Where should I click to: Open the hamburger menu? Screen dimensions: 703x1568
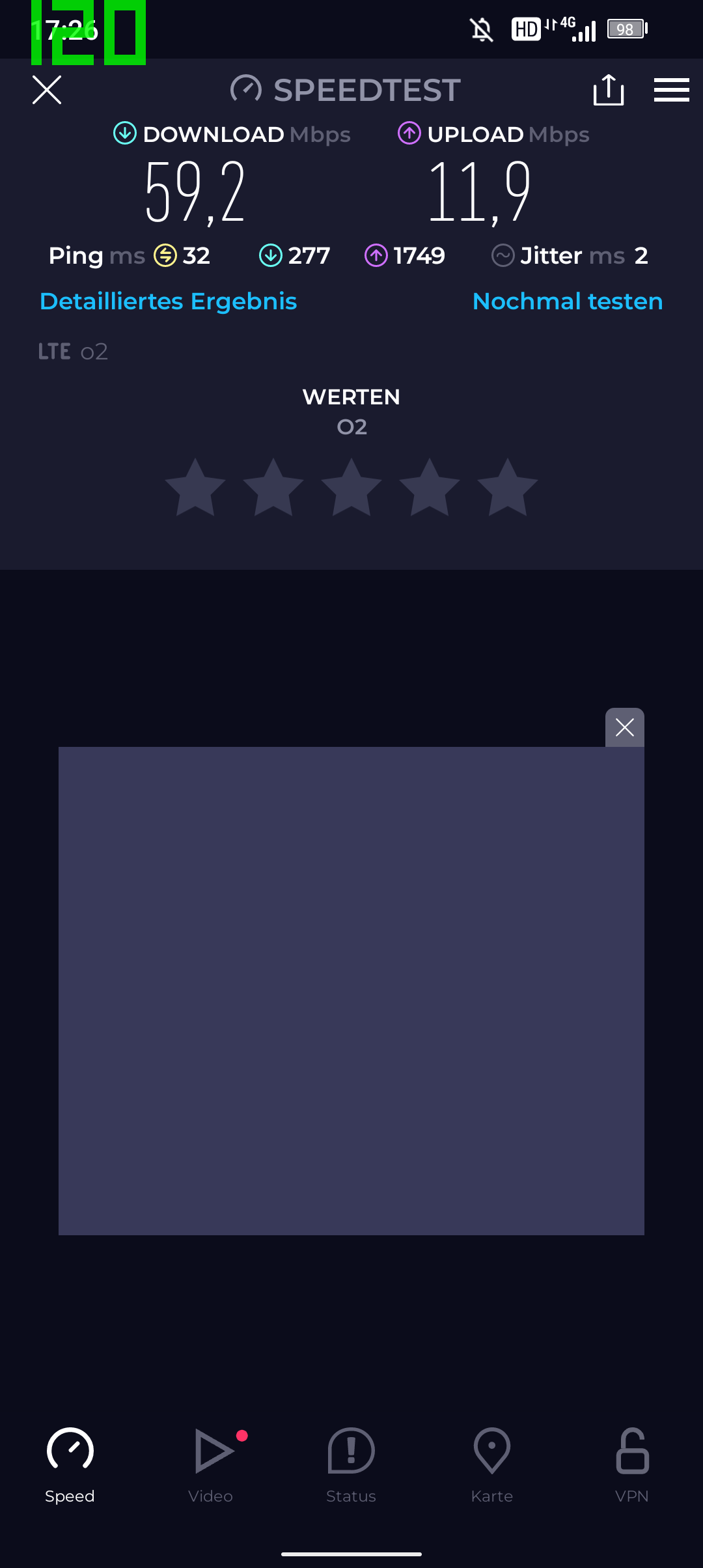click(x=671, y=90)
